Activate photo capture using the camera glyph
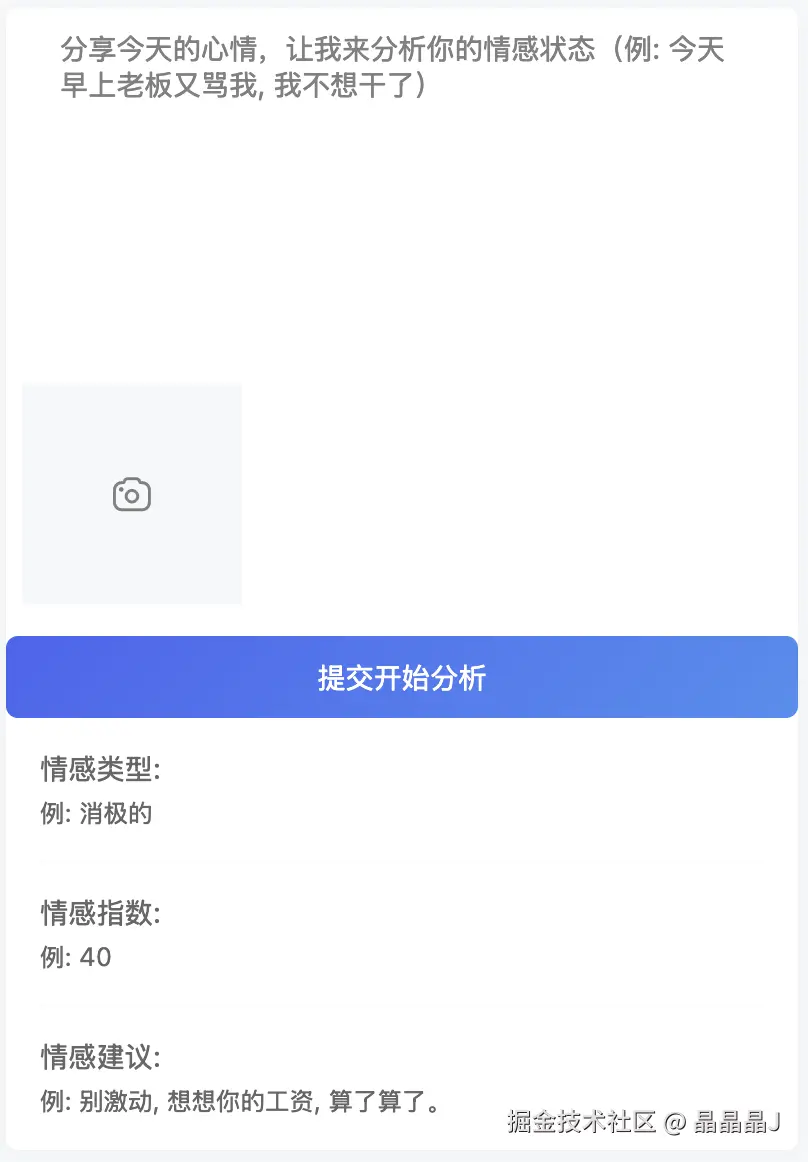This screenshot has width=808, height=1162. tap(131, 493)
